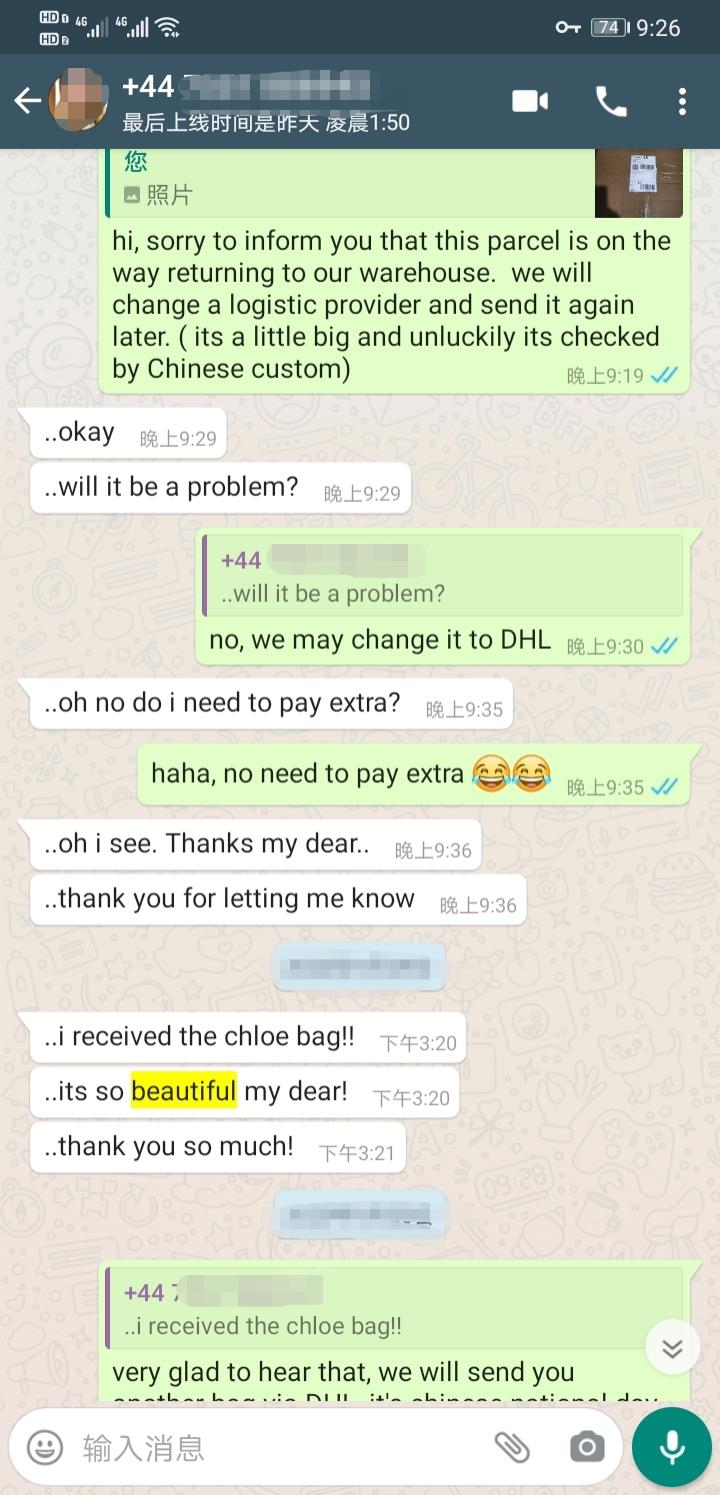Attach a file with the paperclip

point(512,1447)
